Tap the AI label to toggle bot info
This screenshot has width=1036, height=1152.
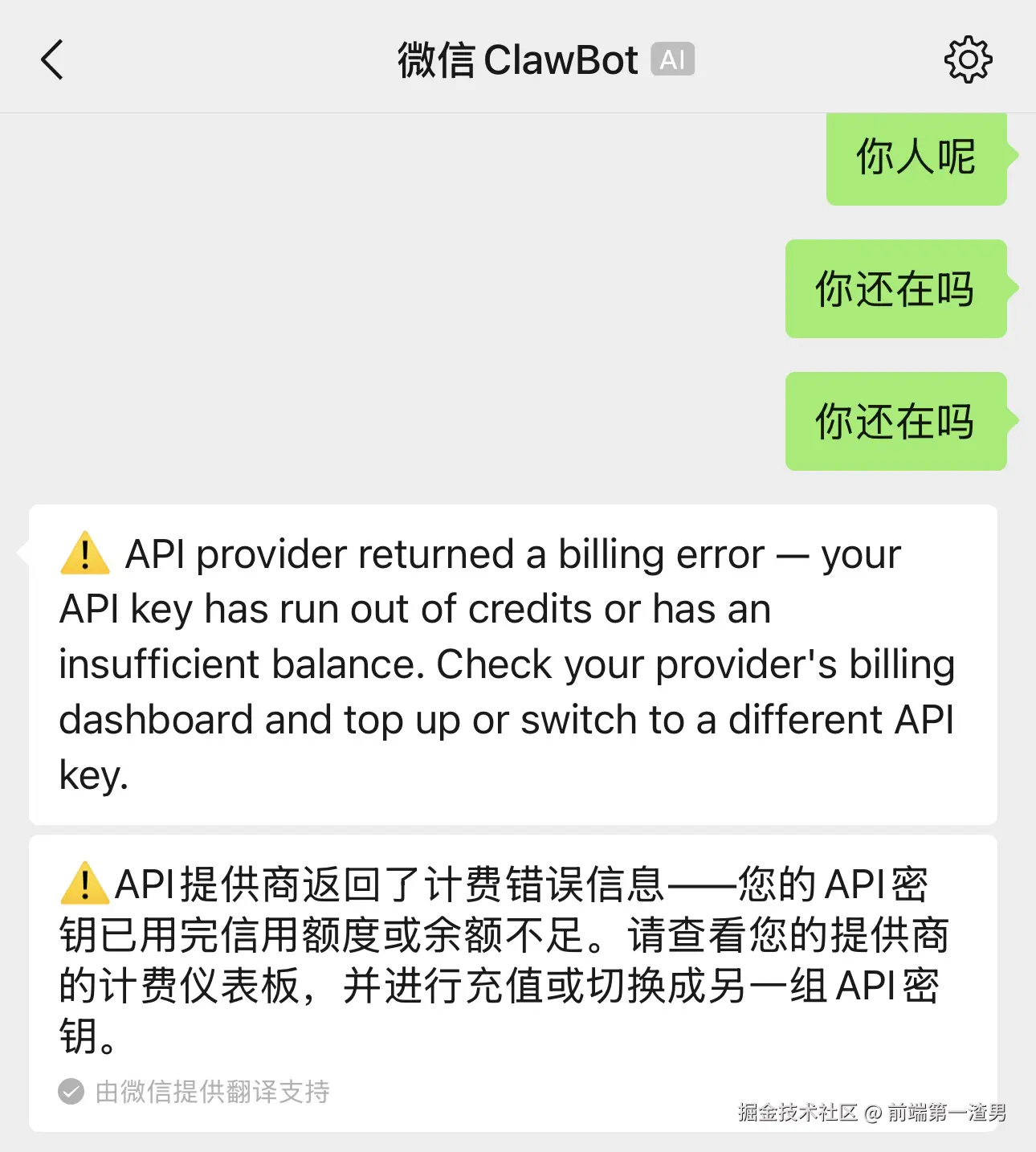coord(673,59)
